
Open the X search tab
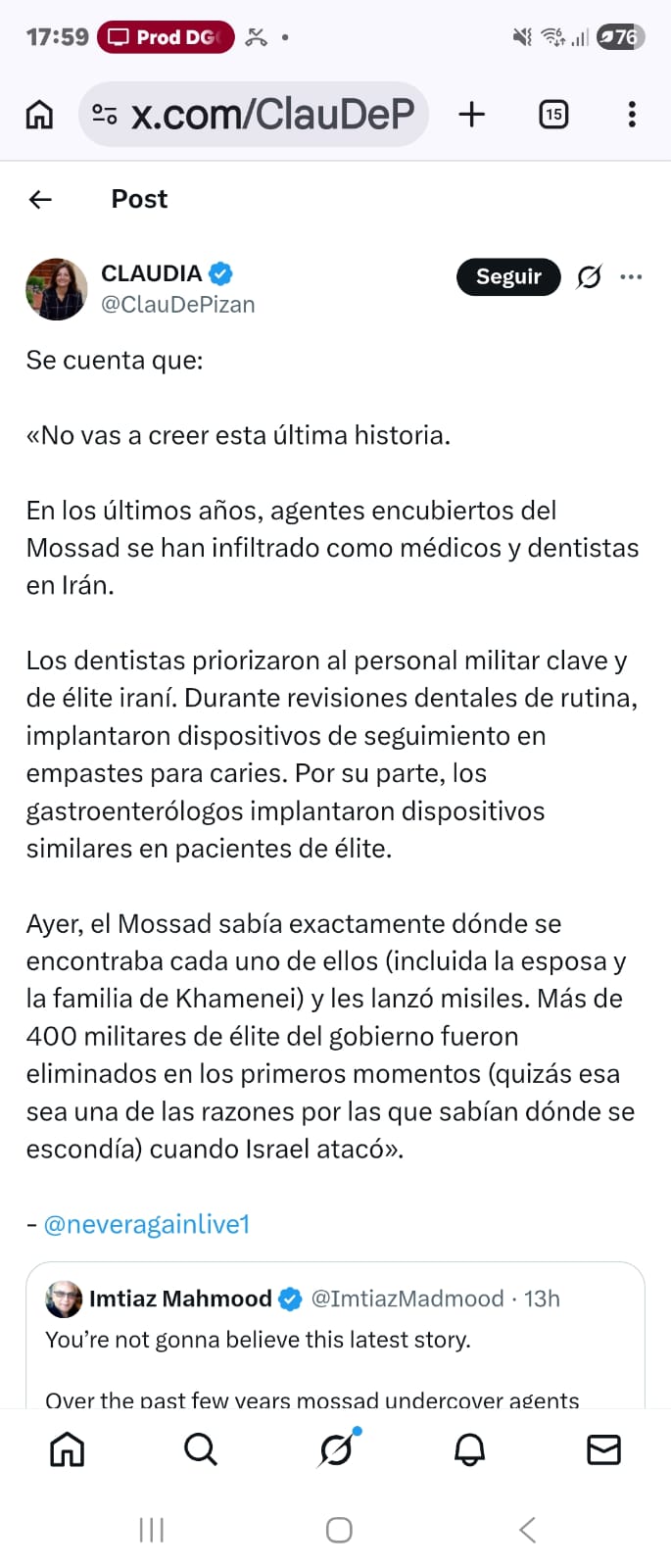point(201,1448)
